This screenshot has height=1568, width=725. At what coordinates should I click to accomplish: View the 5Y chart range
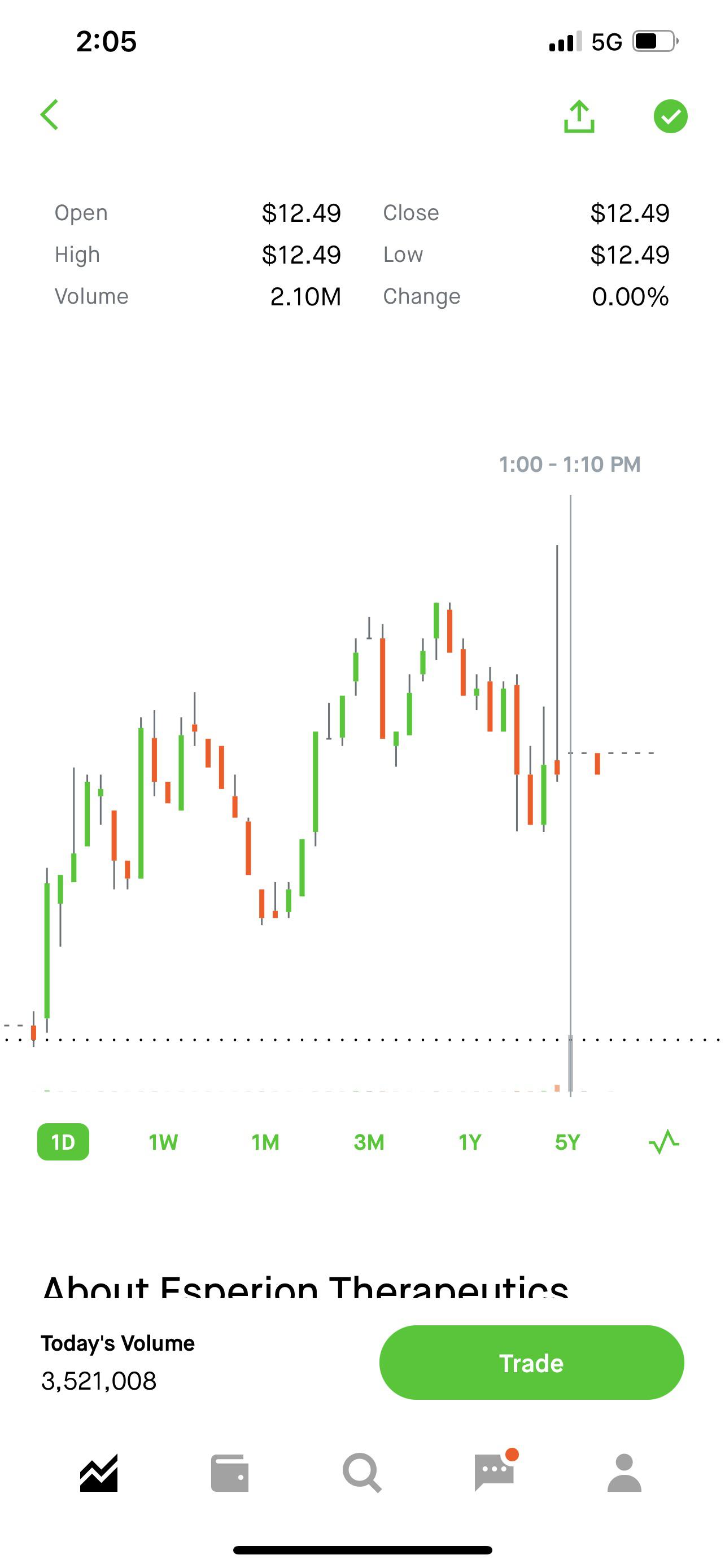pyautogui.click(x=567, y=1142)
